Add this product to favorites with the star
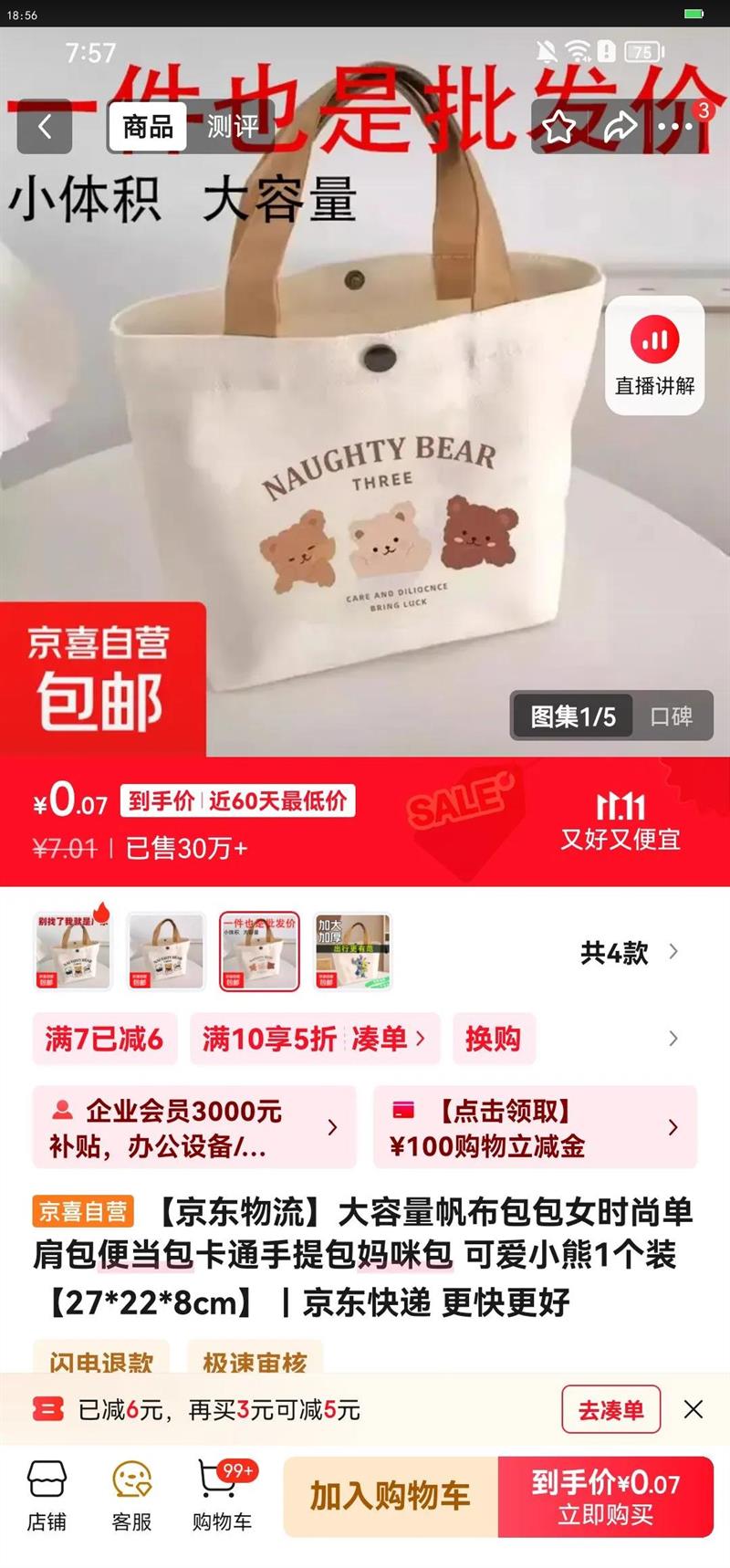 pyautogui.click(x=558, y=127)
